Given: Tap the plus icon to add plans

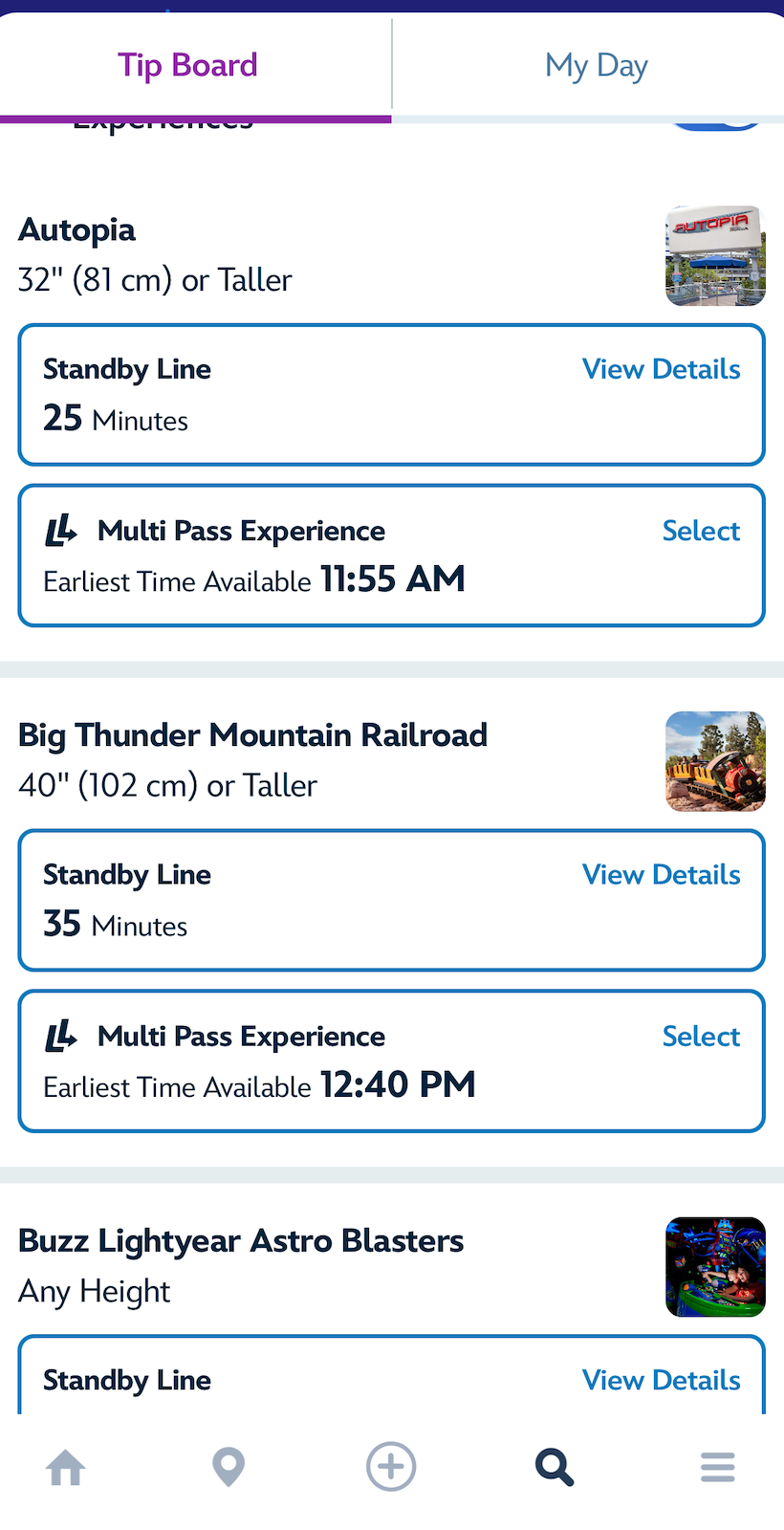Looking at the screenshot, I should pyautogui.click(x=391, y=1467).
